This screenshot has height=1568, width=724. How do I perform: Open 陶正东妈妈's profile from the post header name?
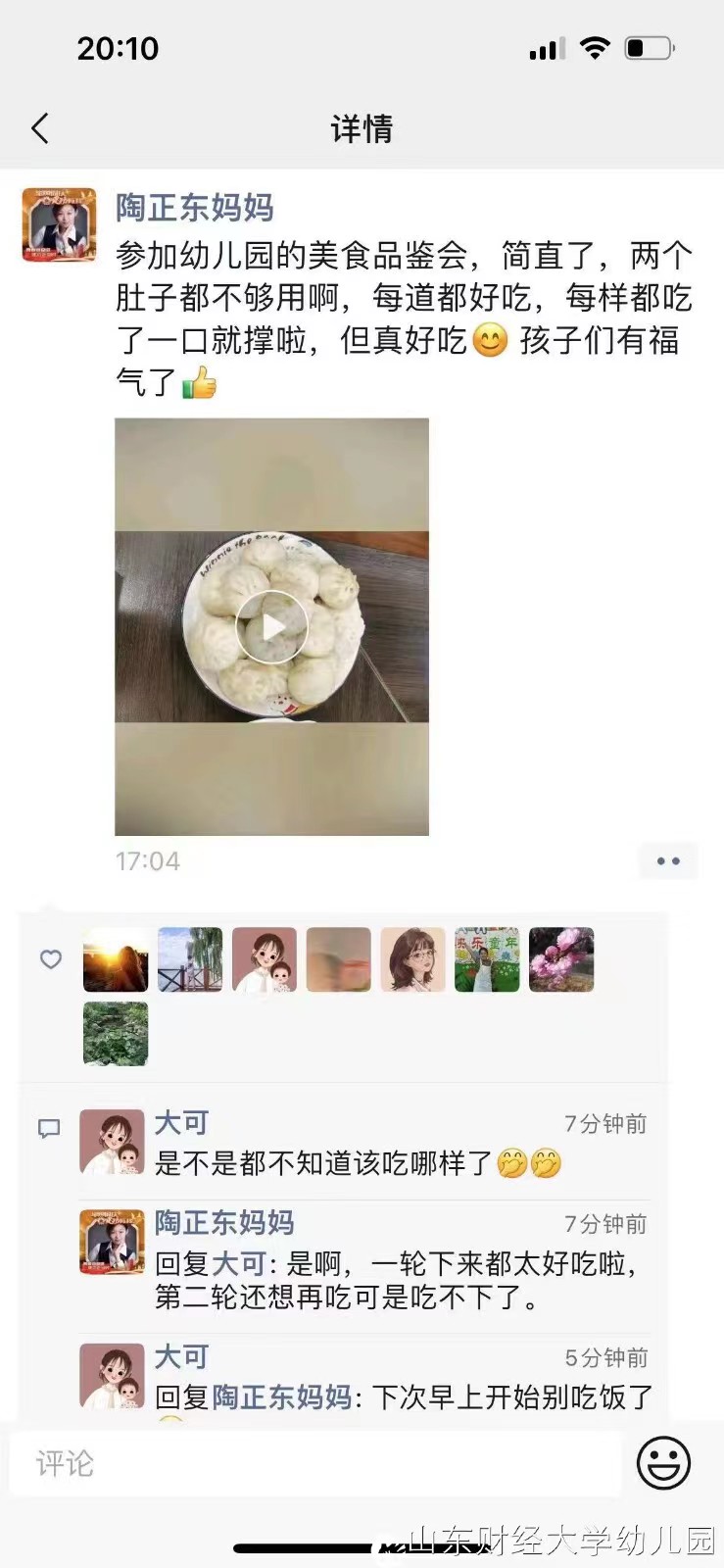(x=194, y=208)
